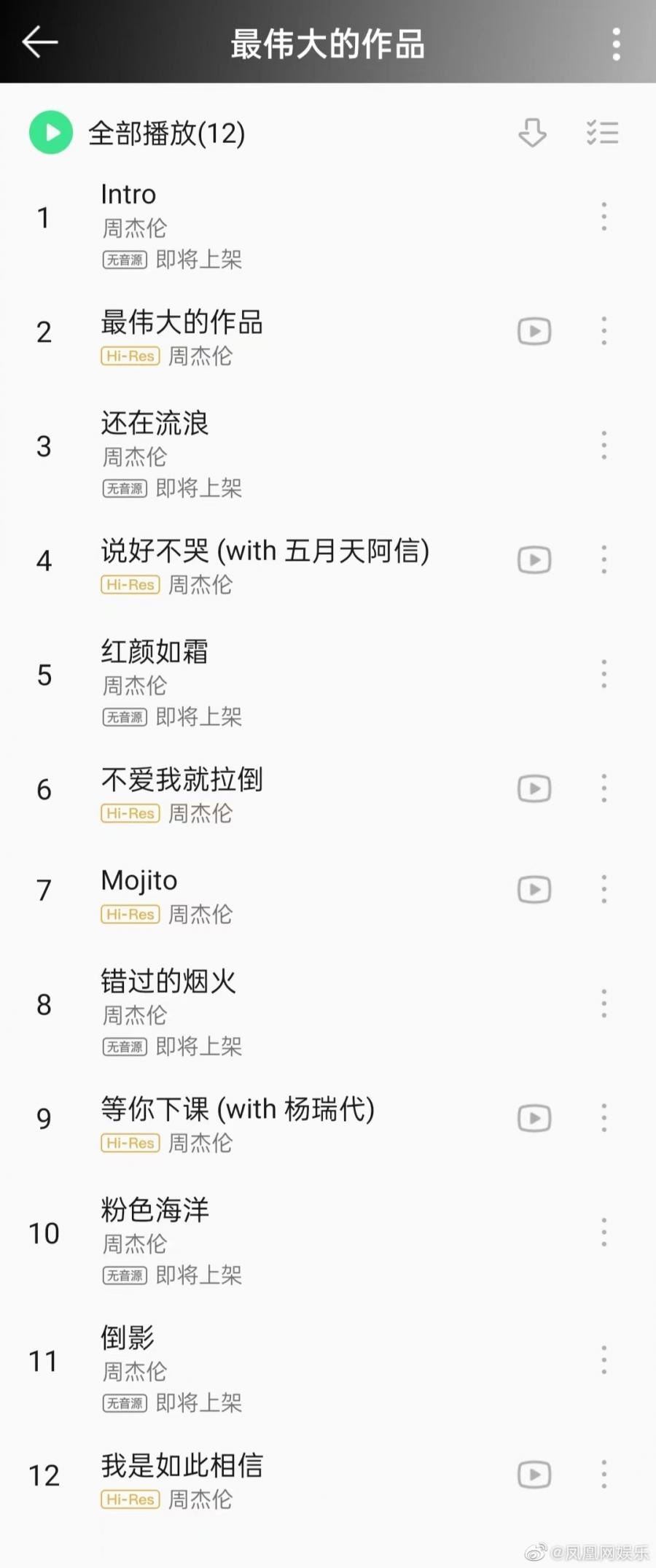This screenshot has width=656, height=1568.
Task: Tap the green play-all icon
Action: point(50,133)
